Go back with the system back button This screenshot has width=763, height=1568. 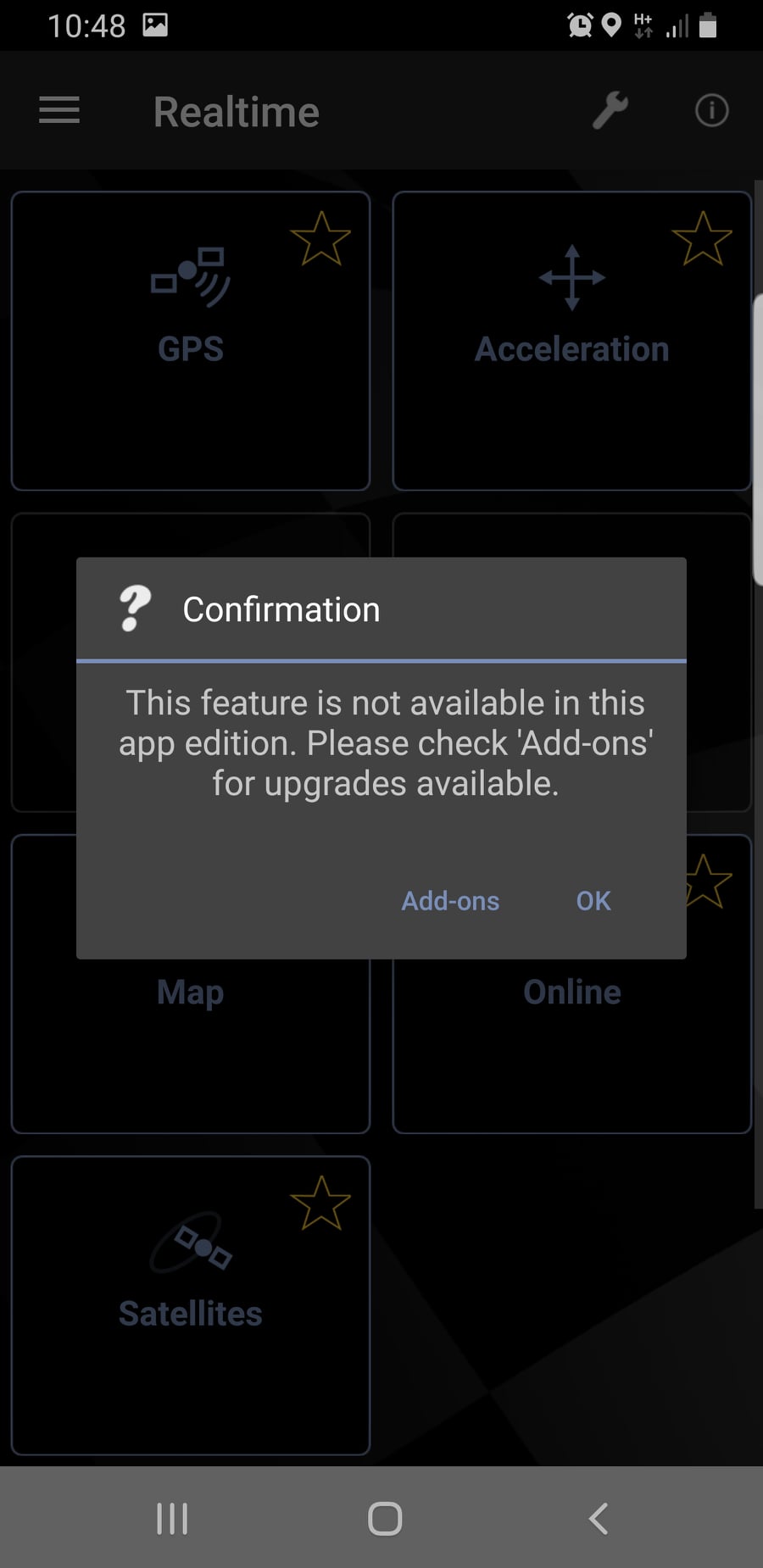tap(599, 1518)
